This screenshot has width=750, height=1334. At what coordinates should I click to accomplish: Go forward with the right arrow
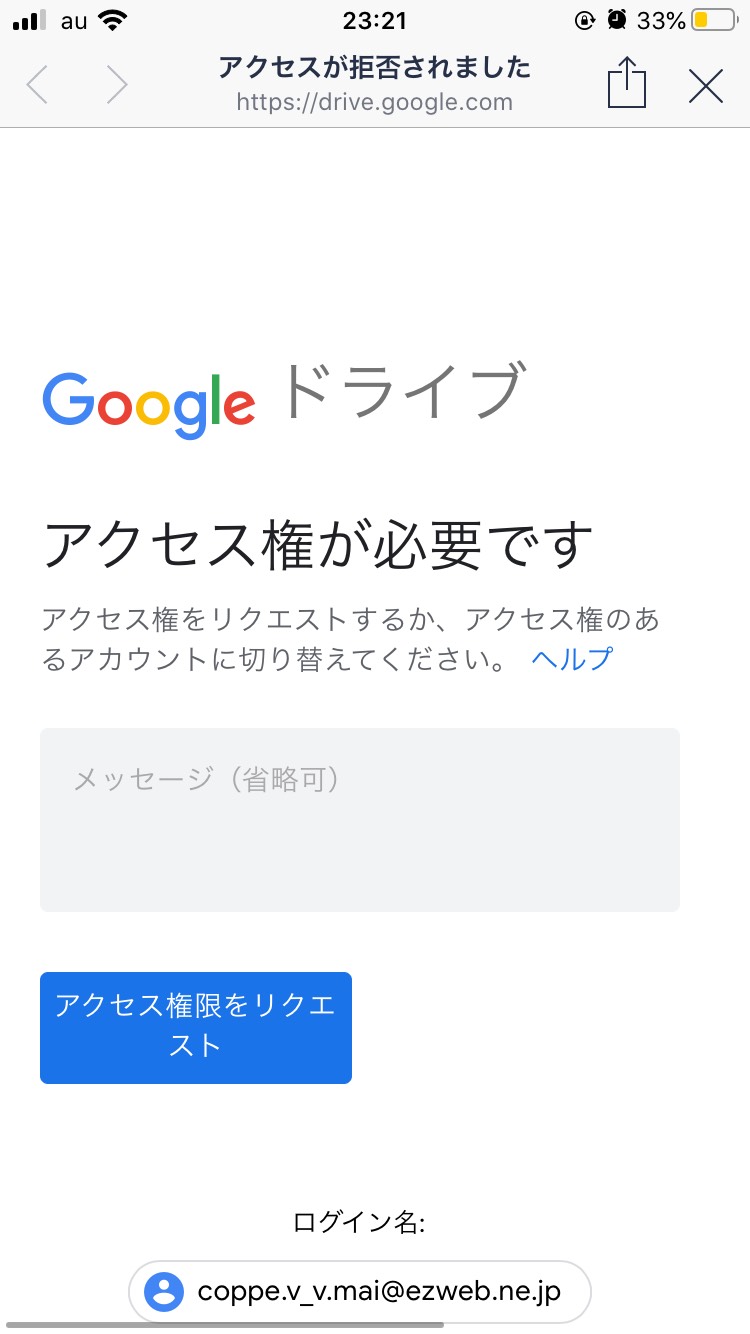click(x=117, y=85)
